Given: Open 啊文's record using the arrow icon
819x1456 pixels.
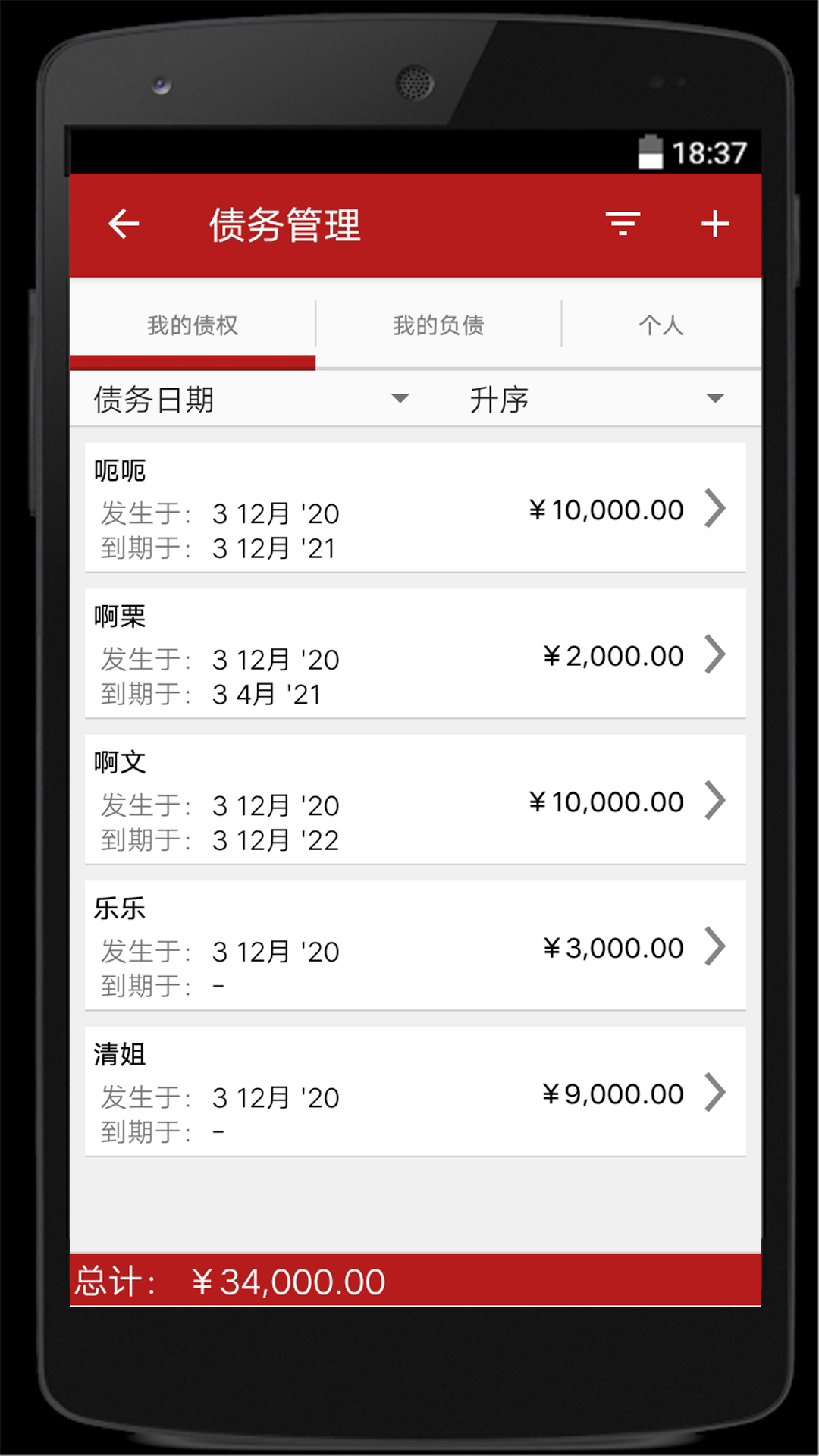Looking at the screenshot, I should [x=715, y=801].
